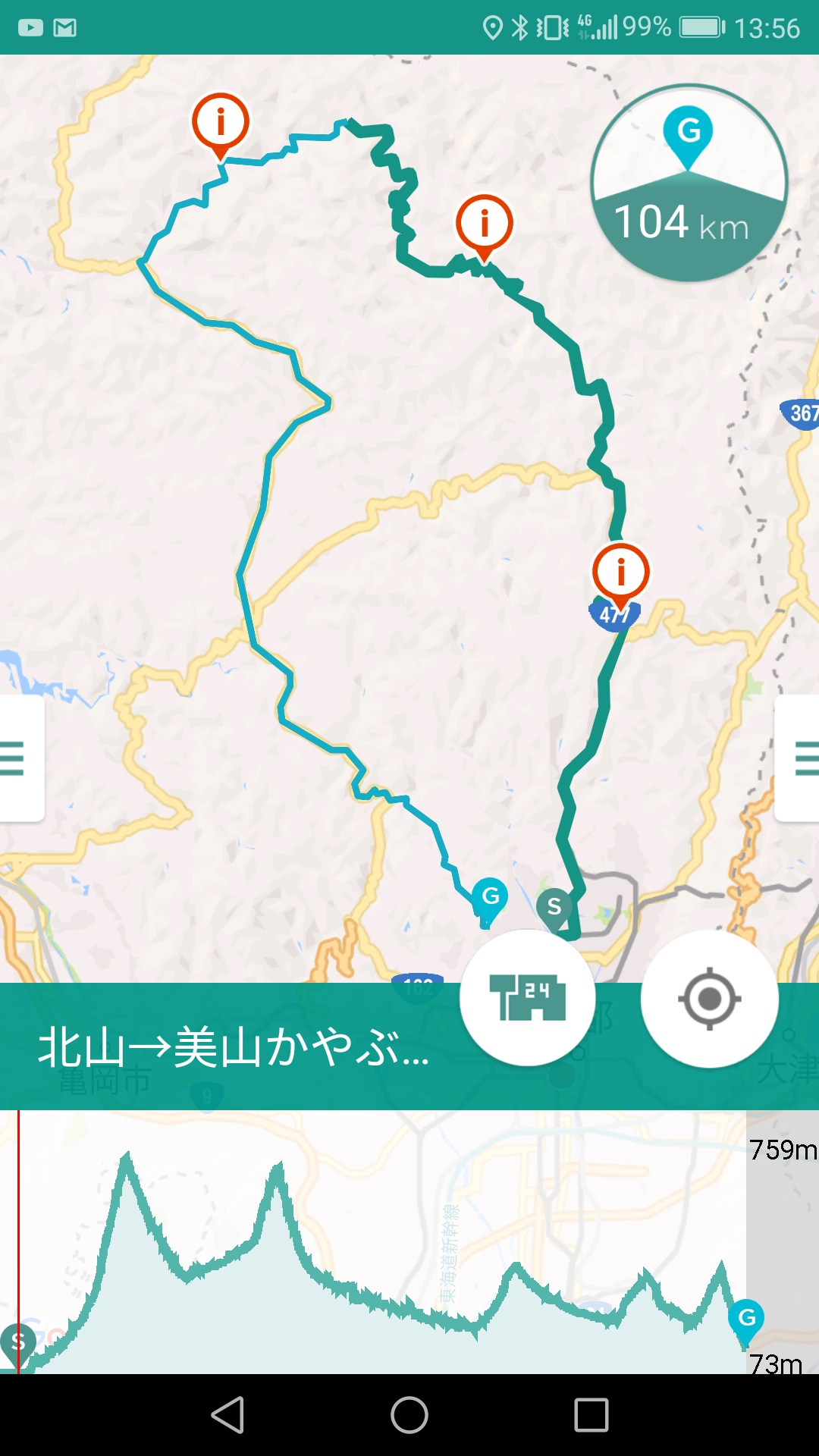Viewport: 819px width, 1456px height.
Task: Open the left side drawer handle
Action: click(17, 758)
